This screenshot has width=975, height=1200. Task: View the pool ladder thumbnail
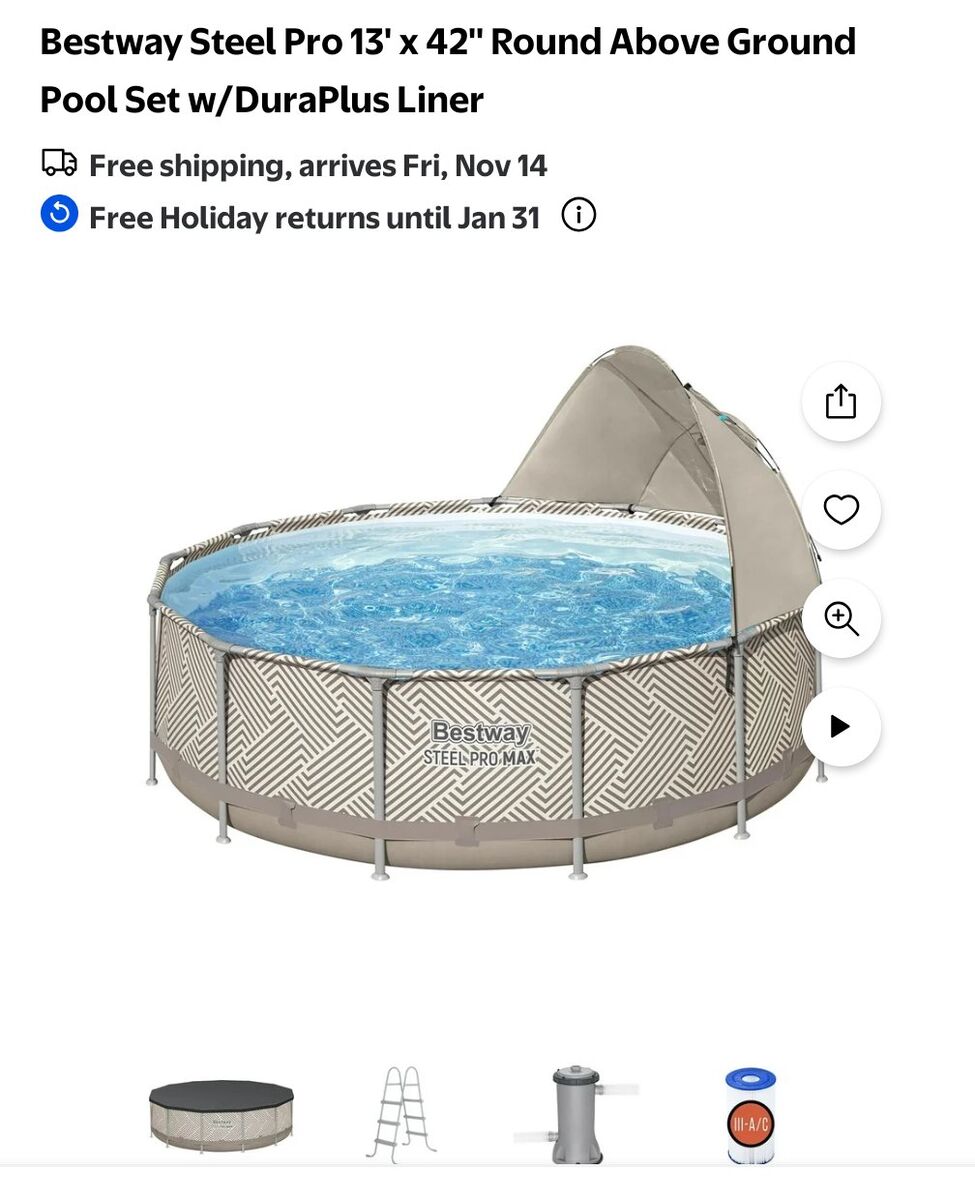(402, 1113)
